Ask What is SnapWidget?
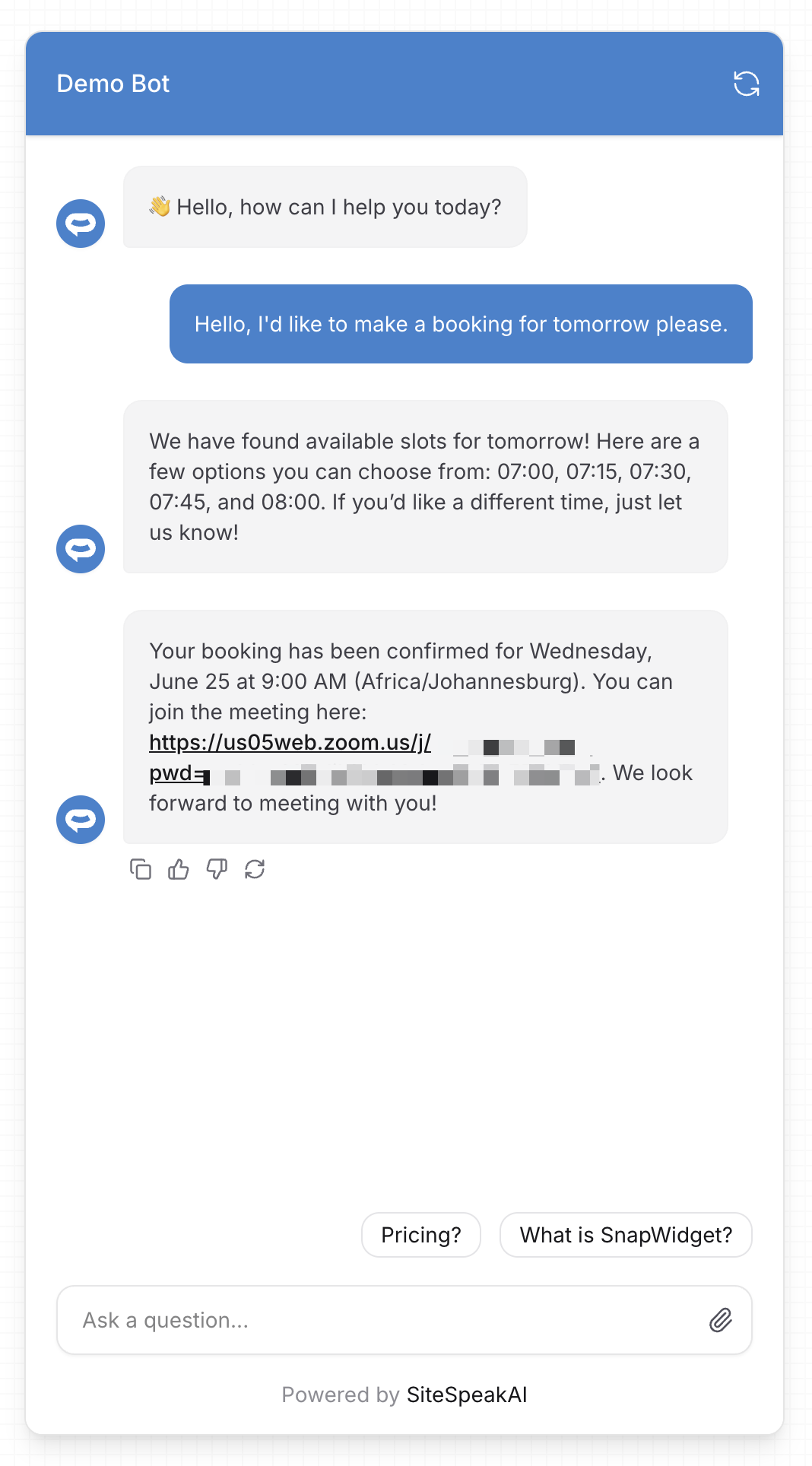The image size is (812, 1466). point(626,1235)
